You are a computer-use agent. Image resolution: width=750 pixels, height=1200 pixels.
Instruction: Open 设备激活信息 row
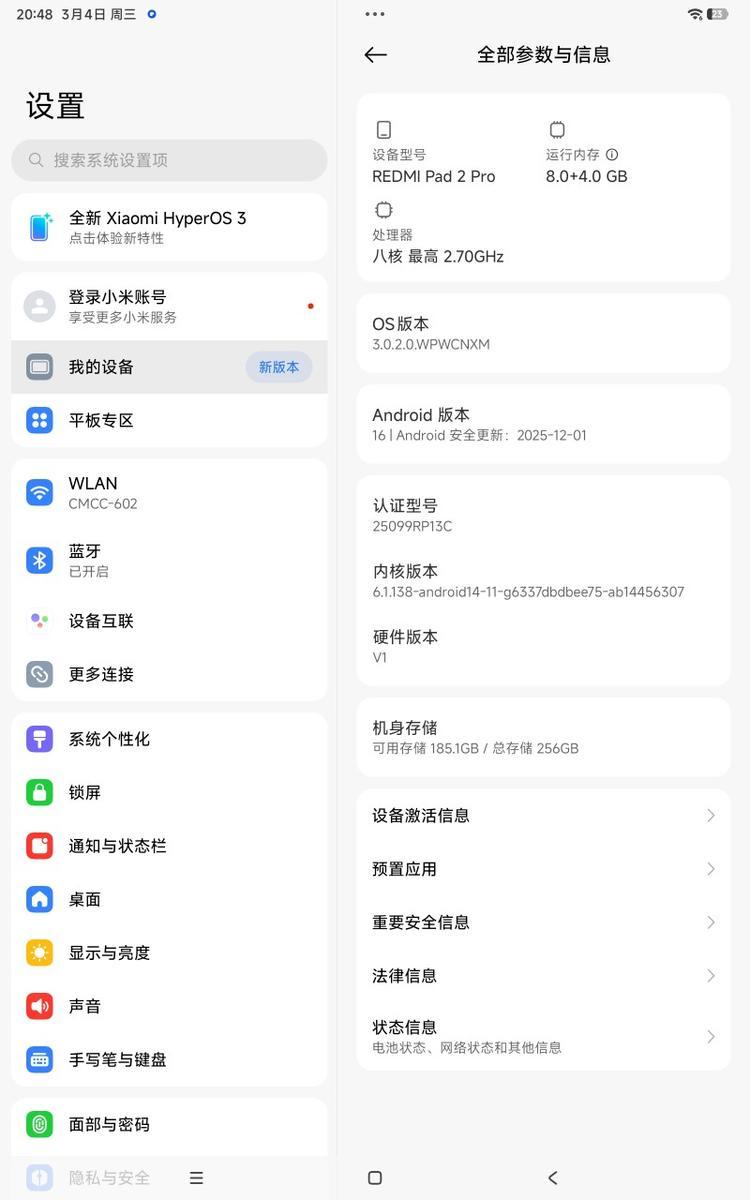(543, 815)
